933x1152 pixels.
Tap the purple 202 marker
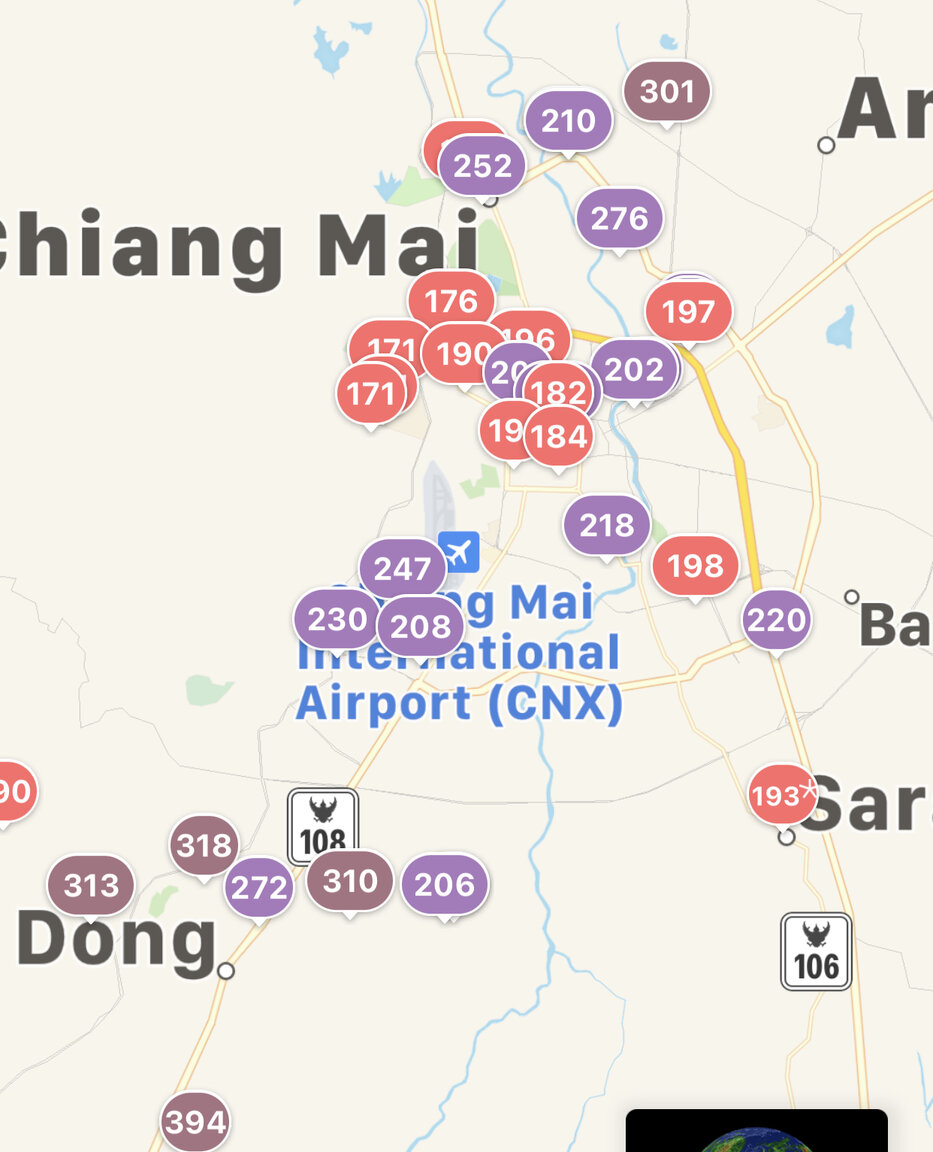coord(634,370)
